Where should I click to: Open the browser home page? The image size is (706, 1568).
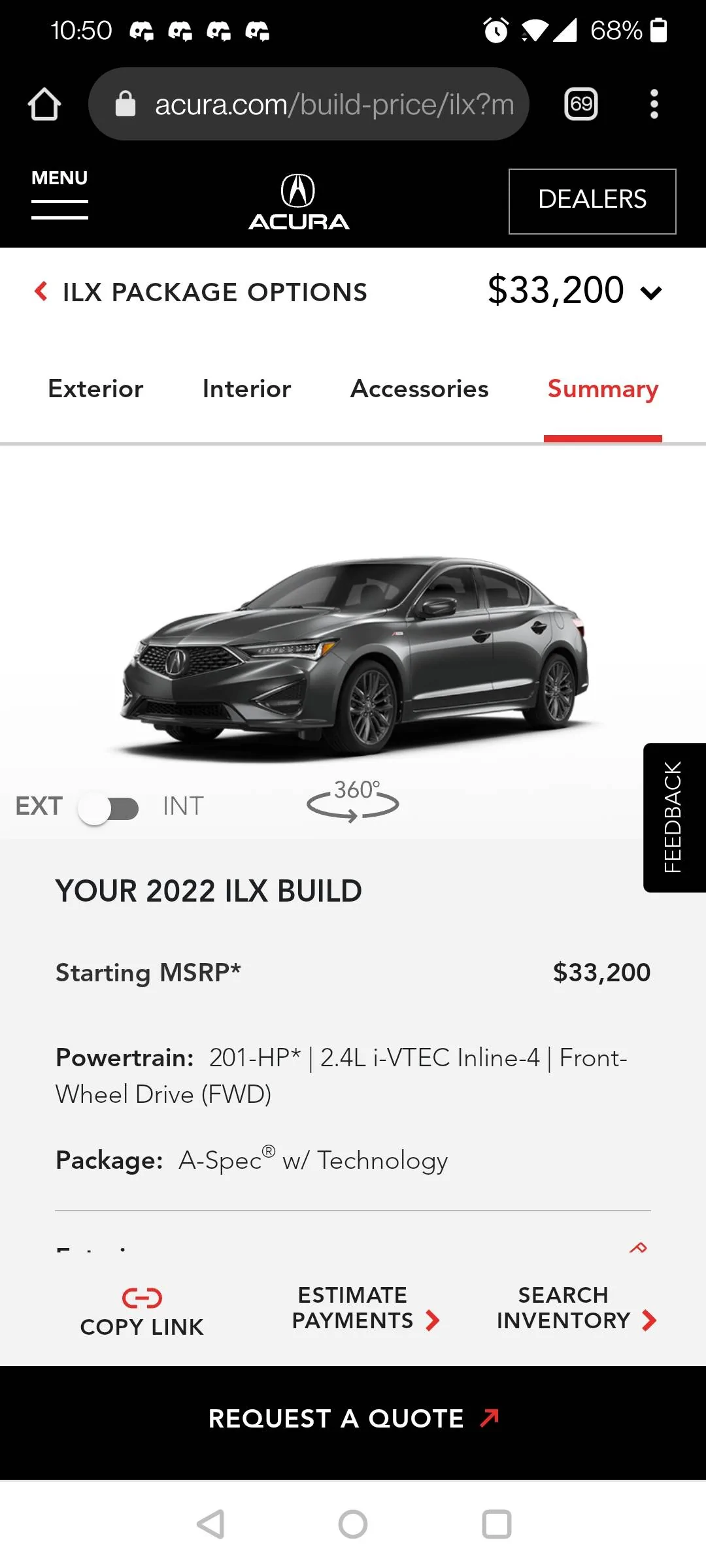pyautogui.click(x=44, y=105)
